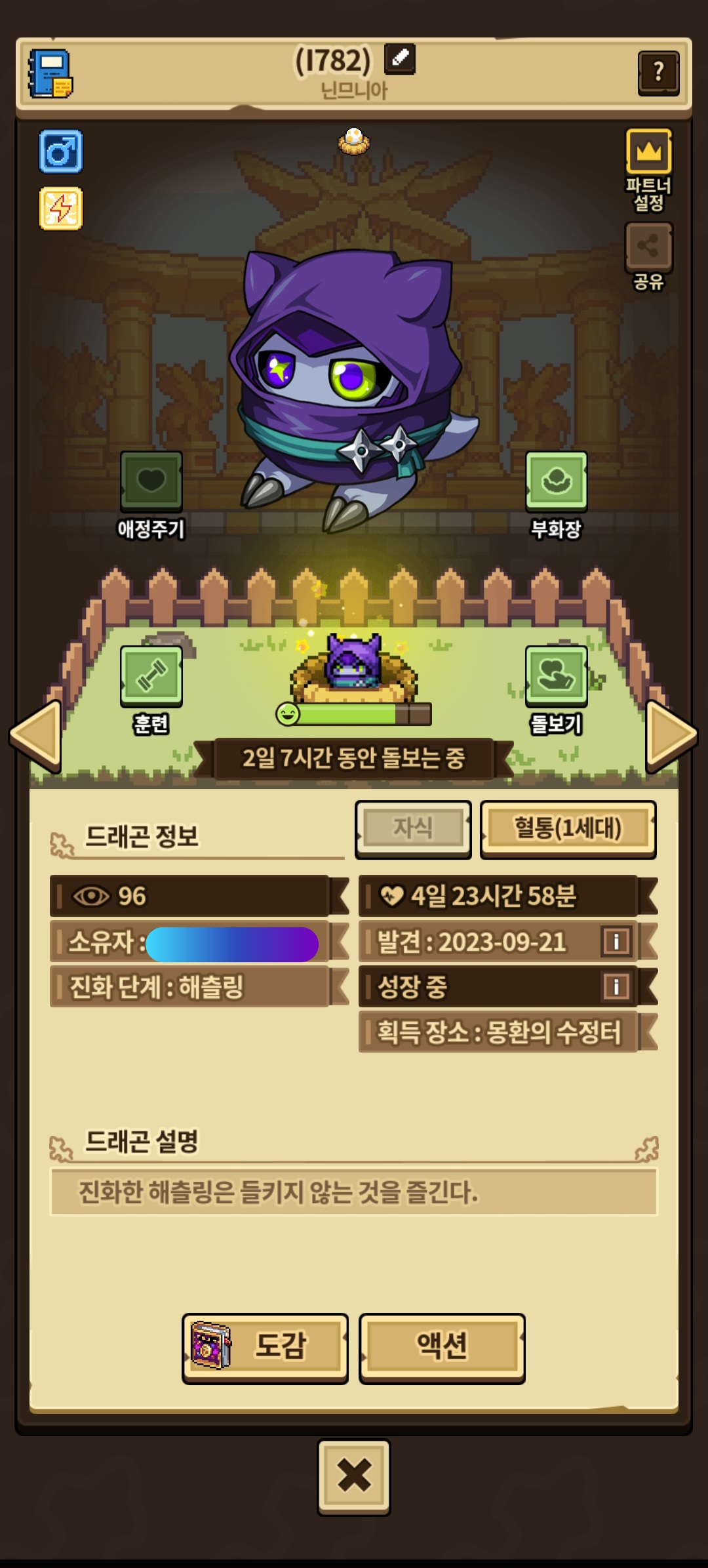Tap the male gender icon
The image size is (708, 1568).
click(x=61, y=151)
